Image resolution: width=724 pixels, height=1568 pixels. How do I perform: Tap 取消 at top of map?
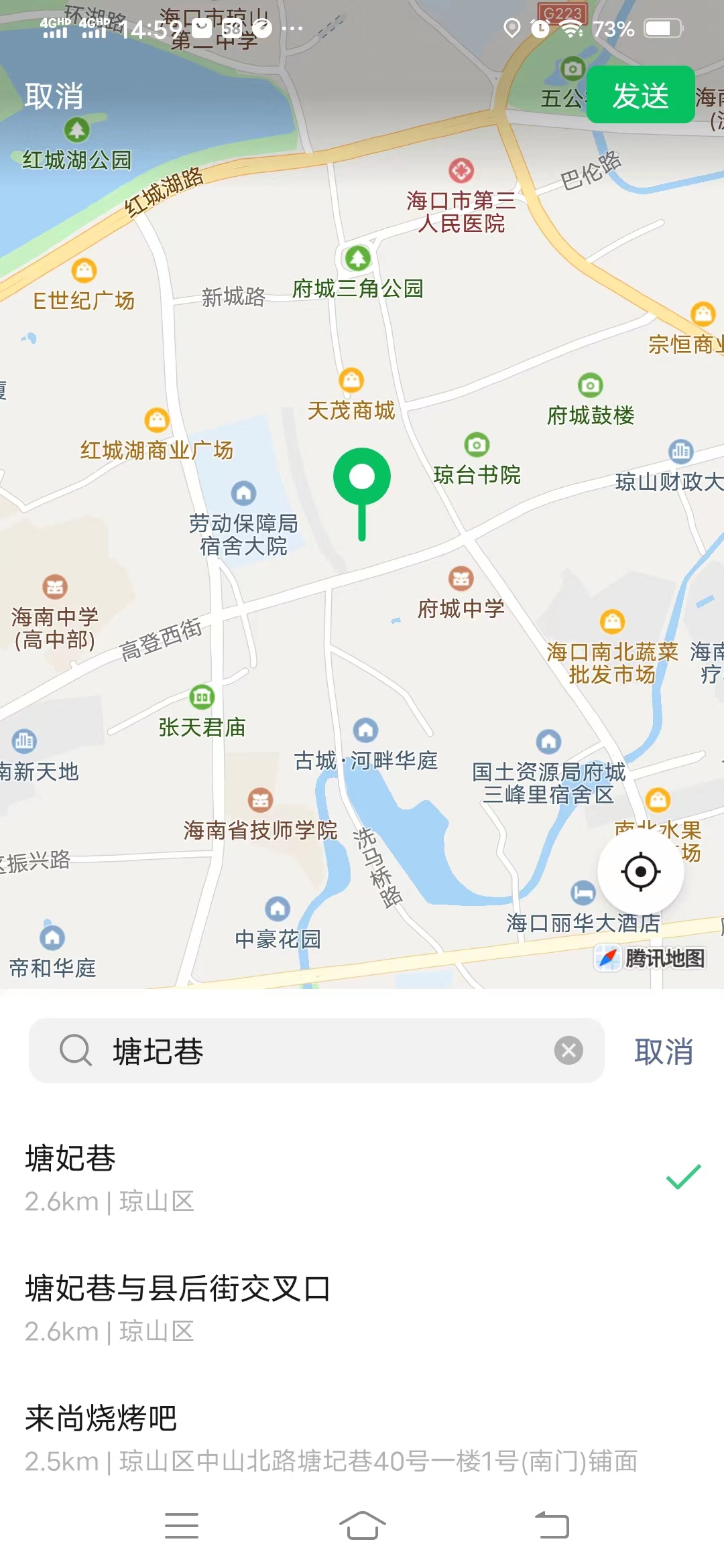pos(54,96)
